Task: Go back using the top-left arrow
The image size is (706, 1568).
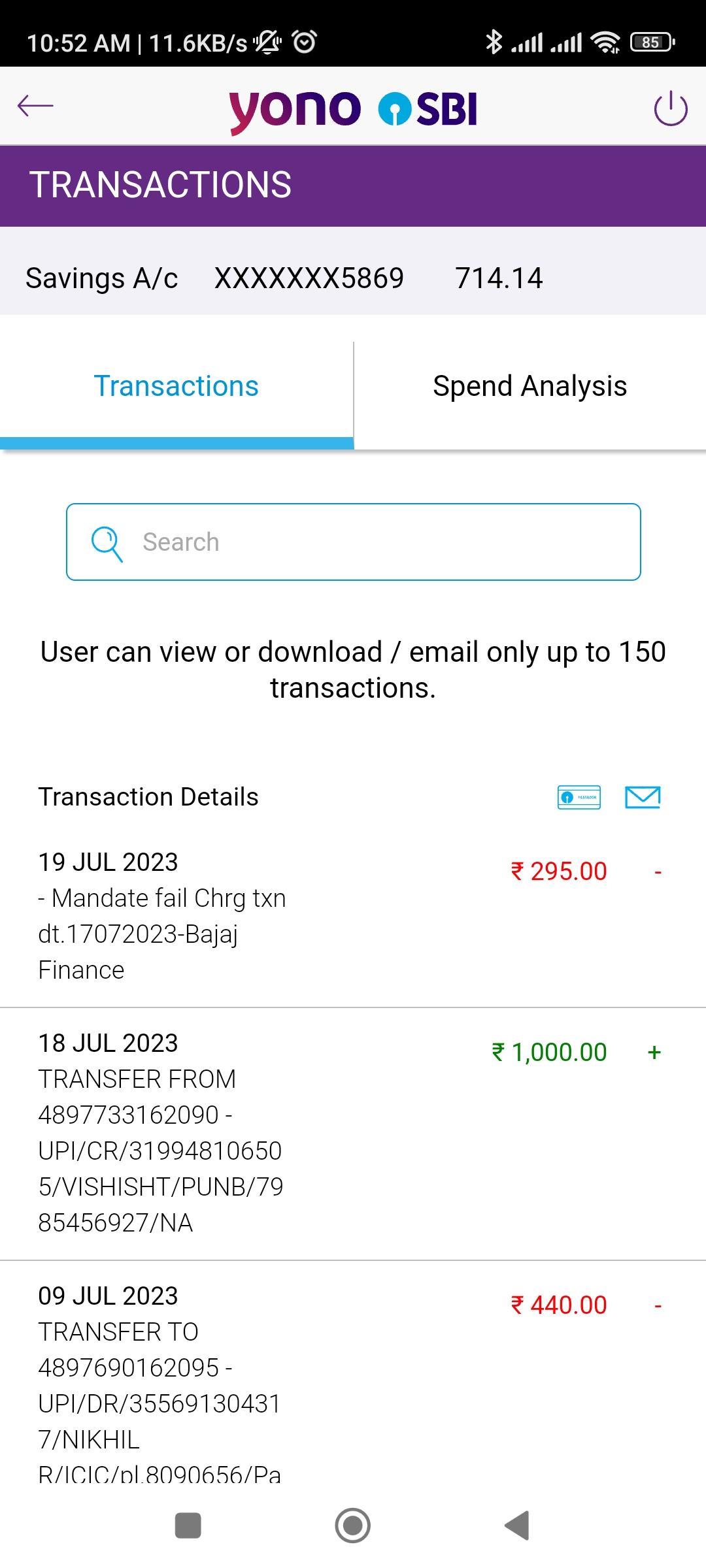Action: 35,105
